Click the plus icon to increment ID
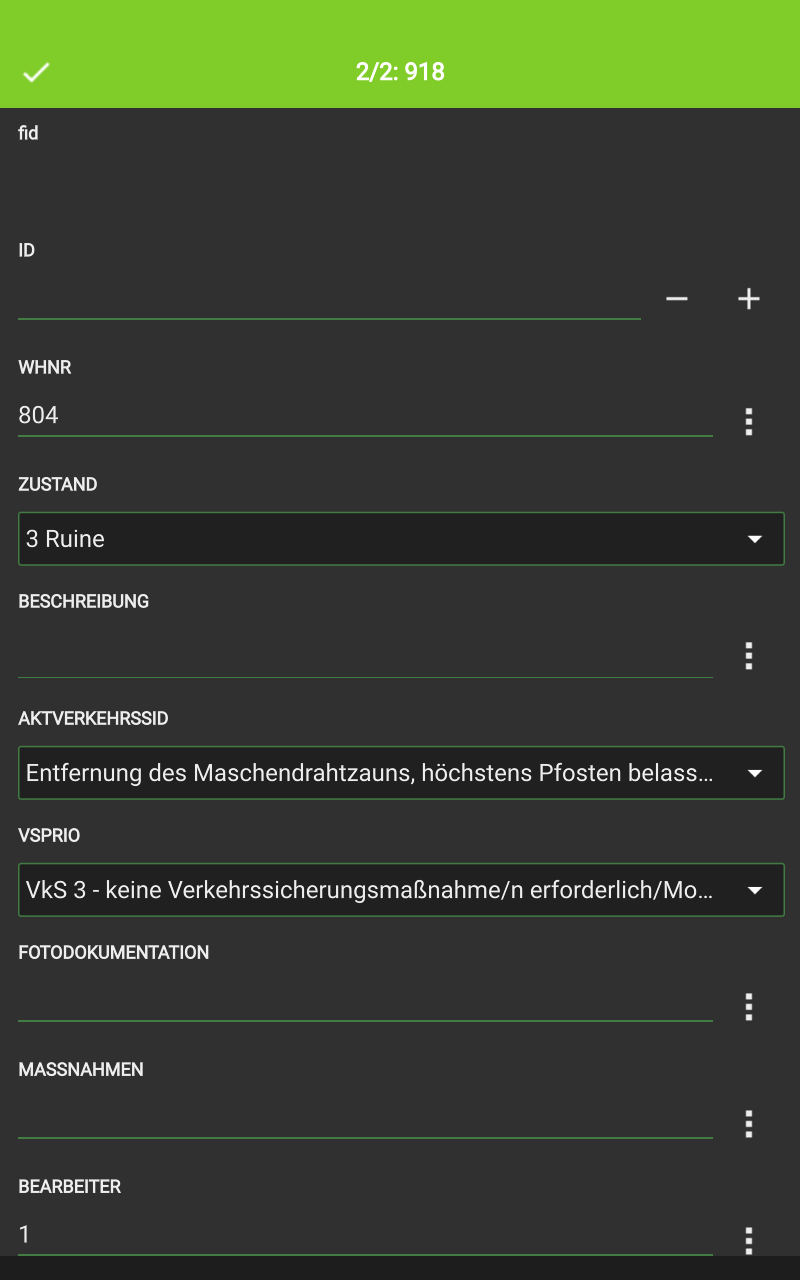This screenshot has height=1280, width=800. click(x=748, y=298)
